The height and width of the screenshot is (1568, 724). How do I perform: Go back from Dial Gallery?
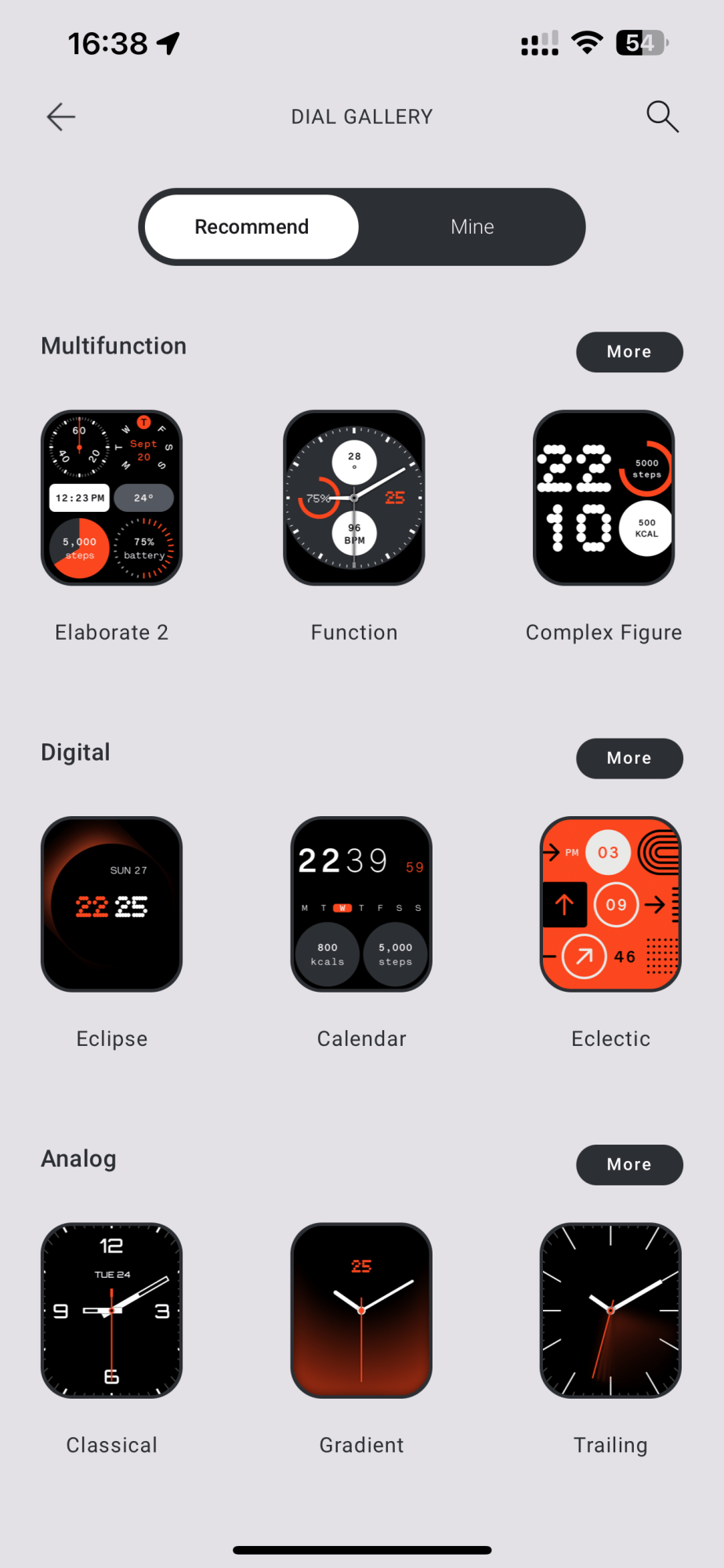click(60, 117)
